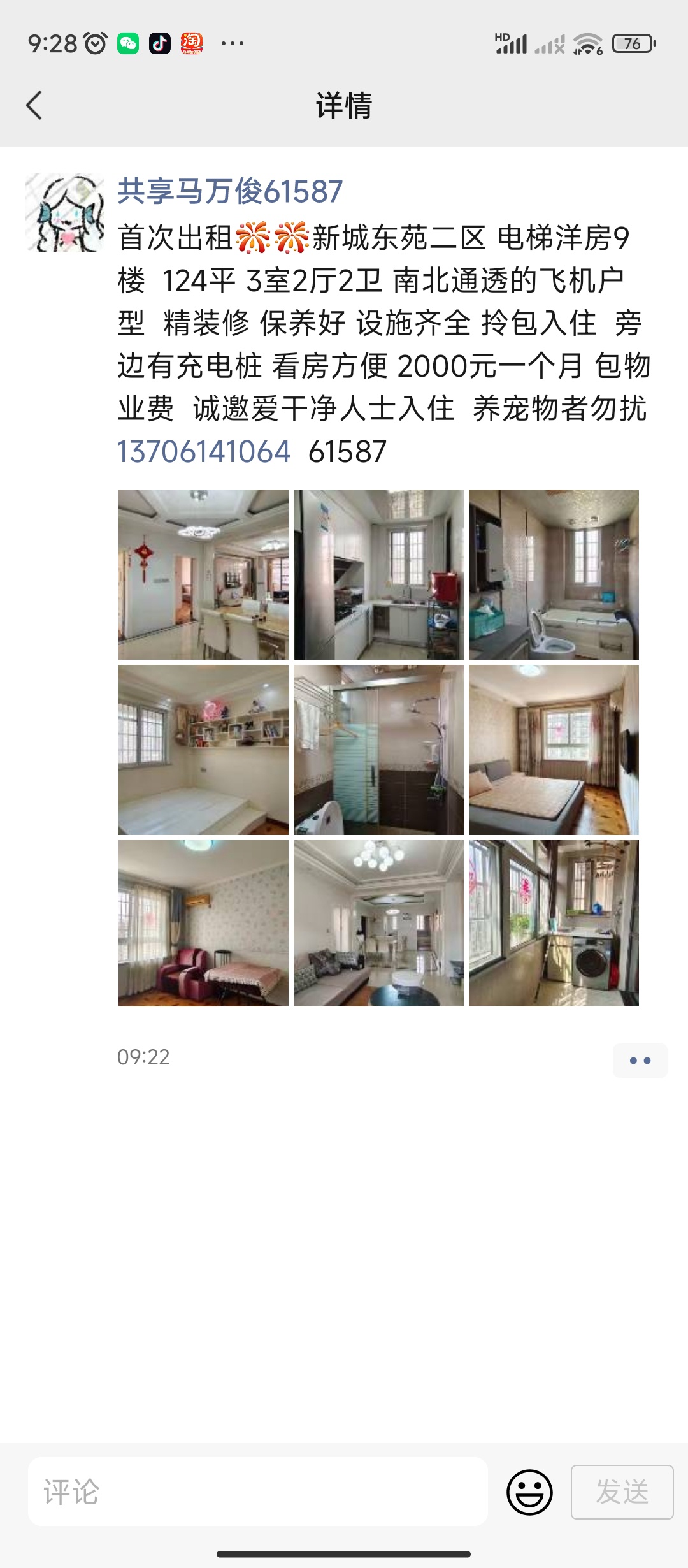View the bathtub bathroom photo
Image resolution: width=688 pixels, height=1568 pixels.
point(554,574)
